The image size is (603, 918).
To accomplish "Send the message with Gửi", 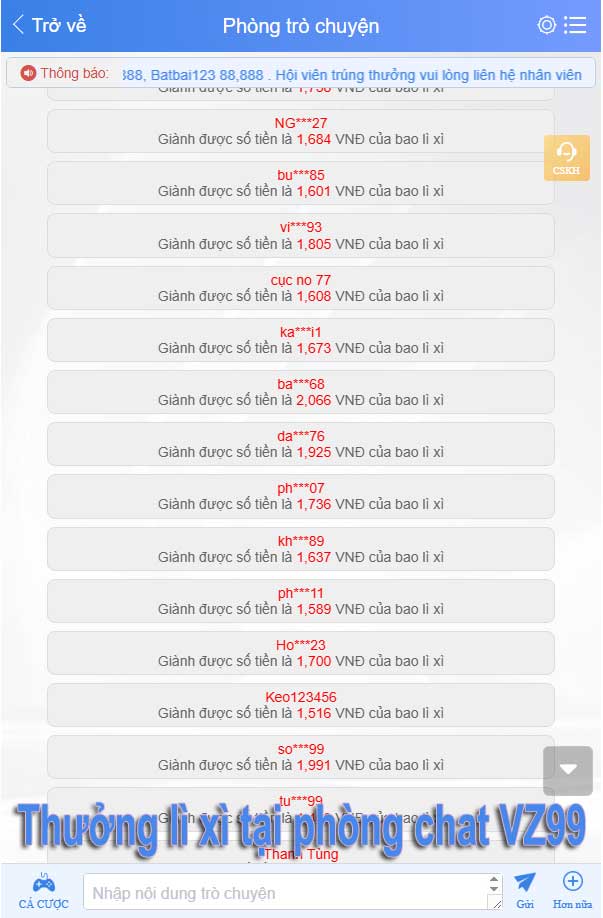I will [x=525, y=890].
